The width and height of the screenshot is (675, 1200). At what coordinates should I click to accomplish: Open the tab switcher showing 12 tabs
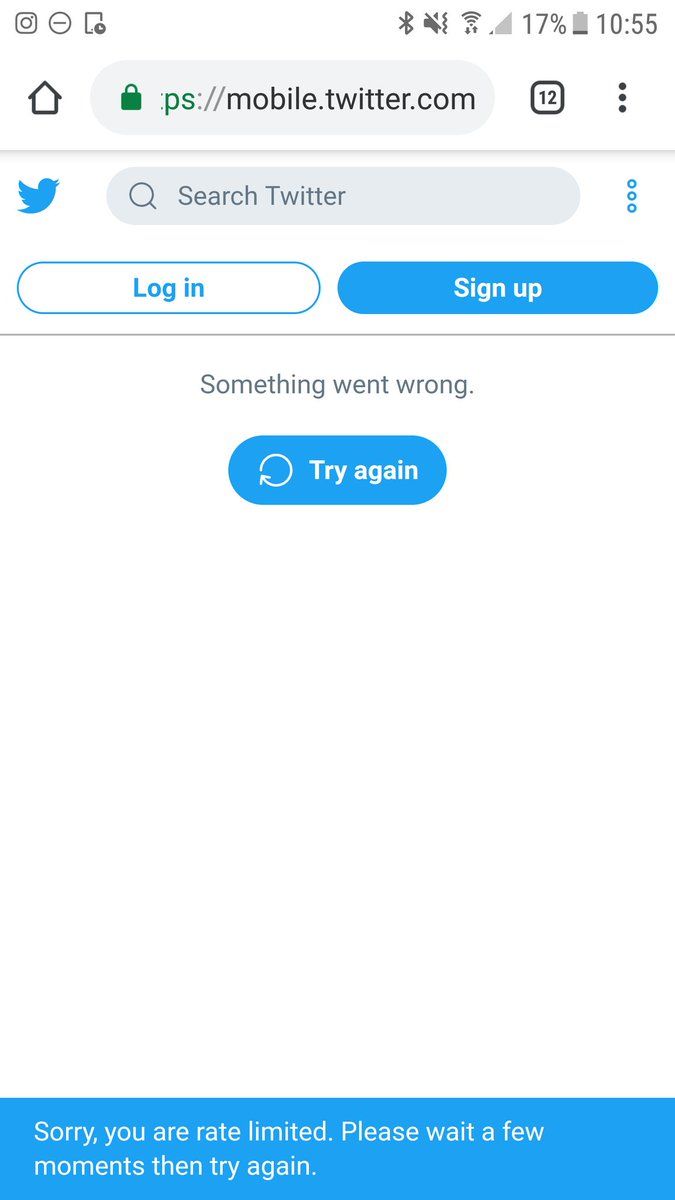point(547,98)
